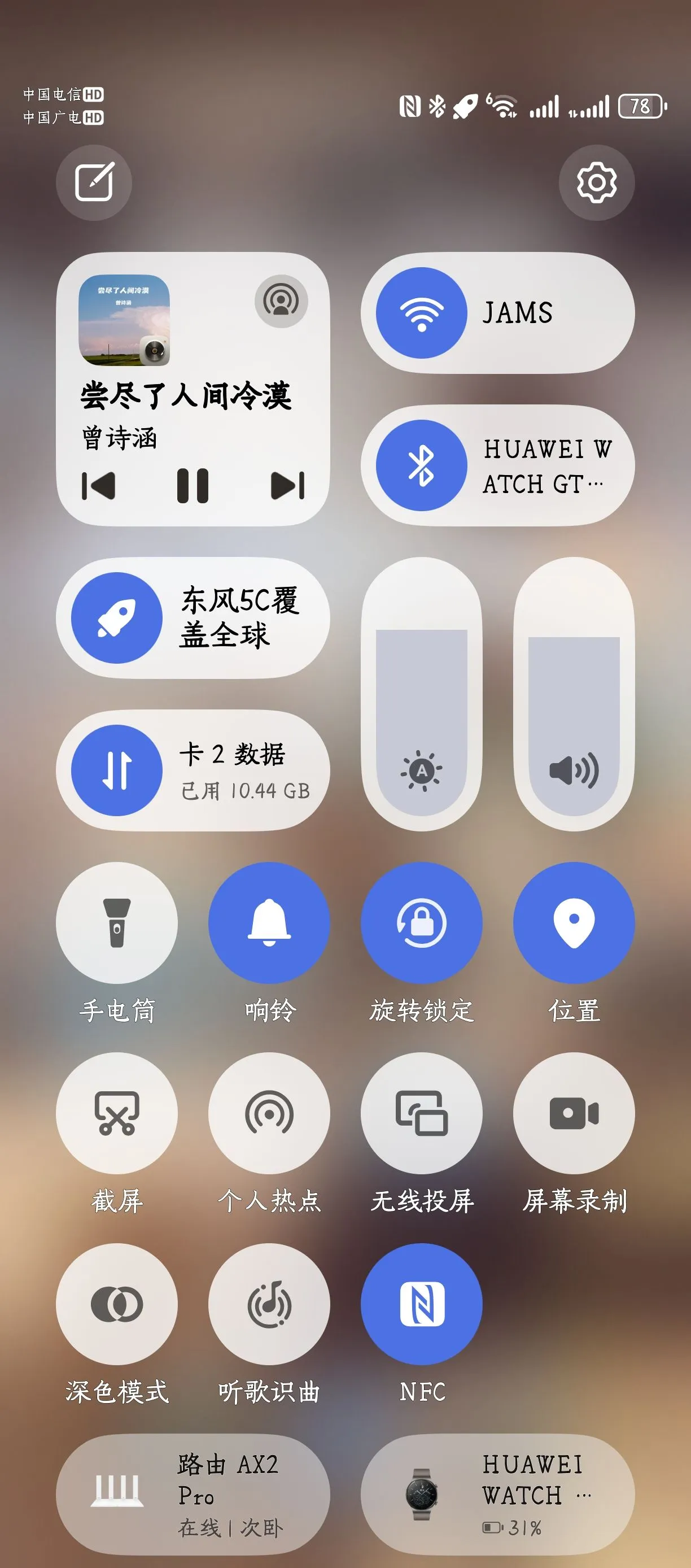Image resolution: width=691 pixels, height=1568 pixels.
Task: Turn on the 手电筒 flashlight
Action: click(x=117, y=923)
